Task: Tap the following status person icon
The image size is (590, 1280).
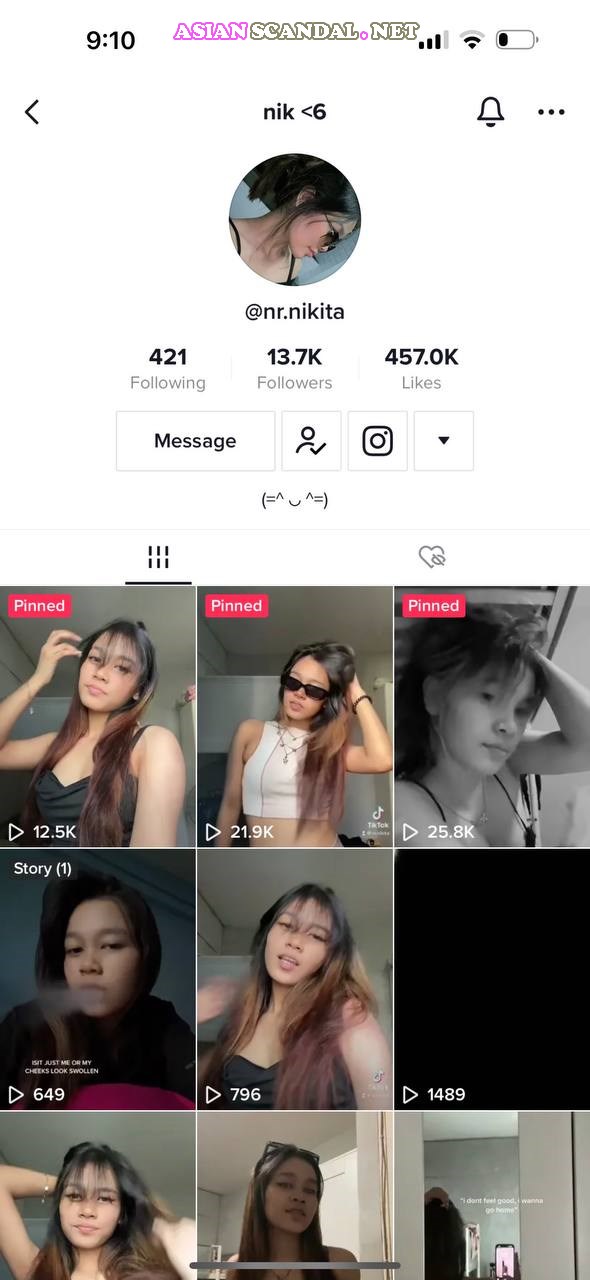Action: coord(311,441)
